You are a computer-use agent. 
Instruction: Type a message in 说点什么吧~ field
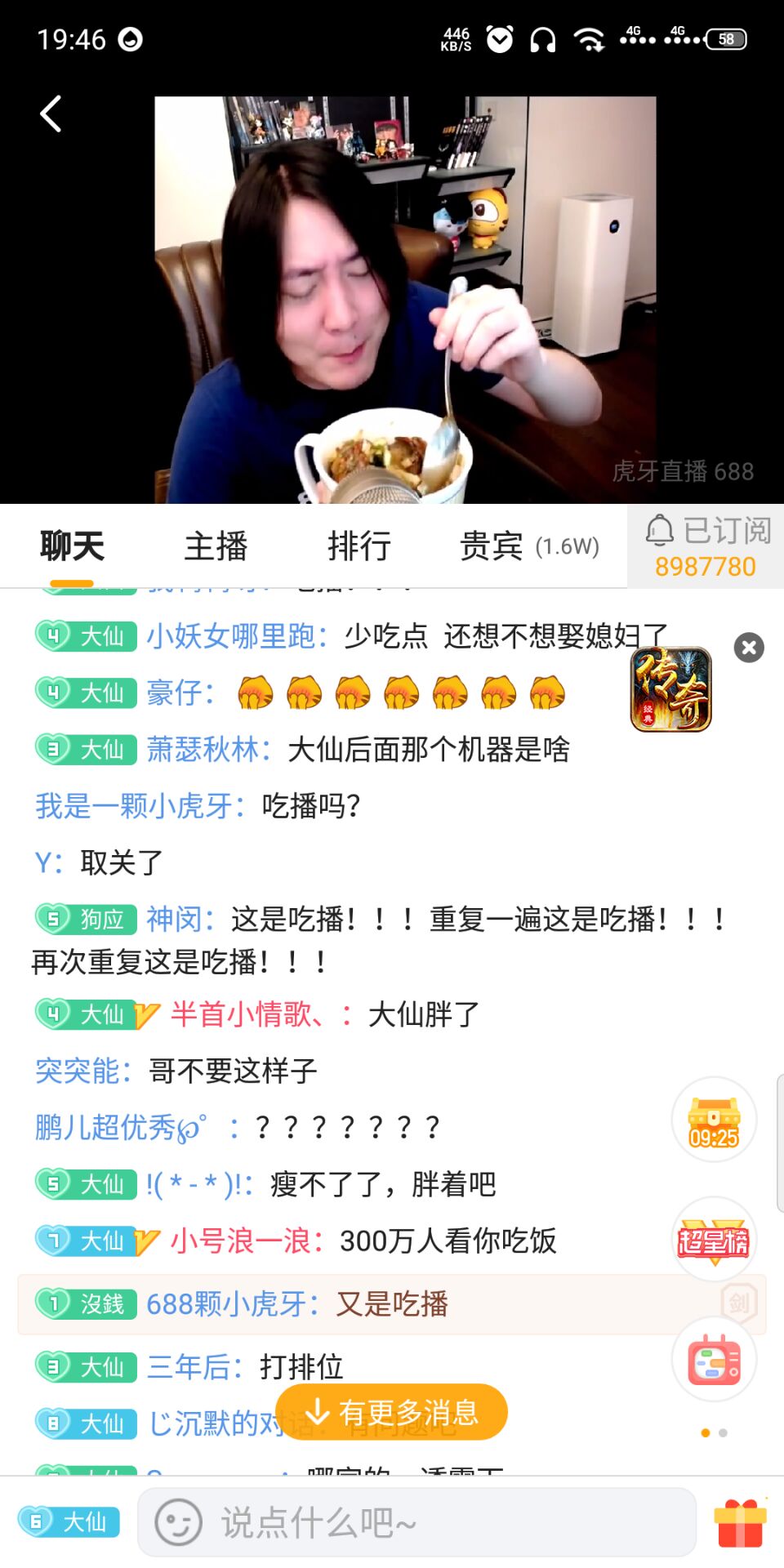(441, 1522)
